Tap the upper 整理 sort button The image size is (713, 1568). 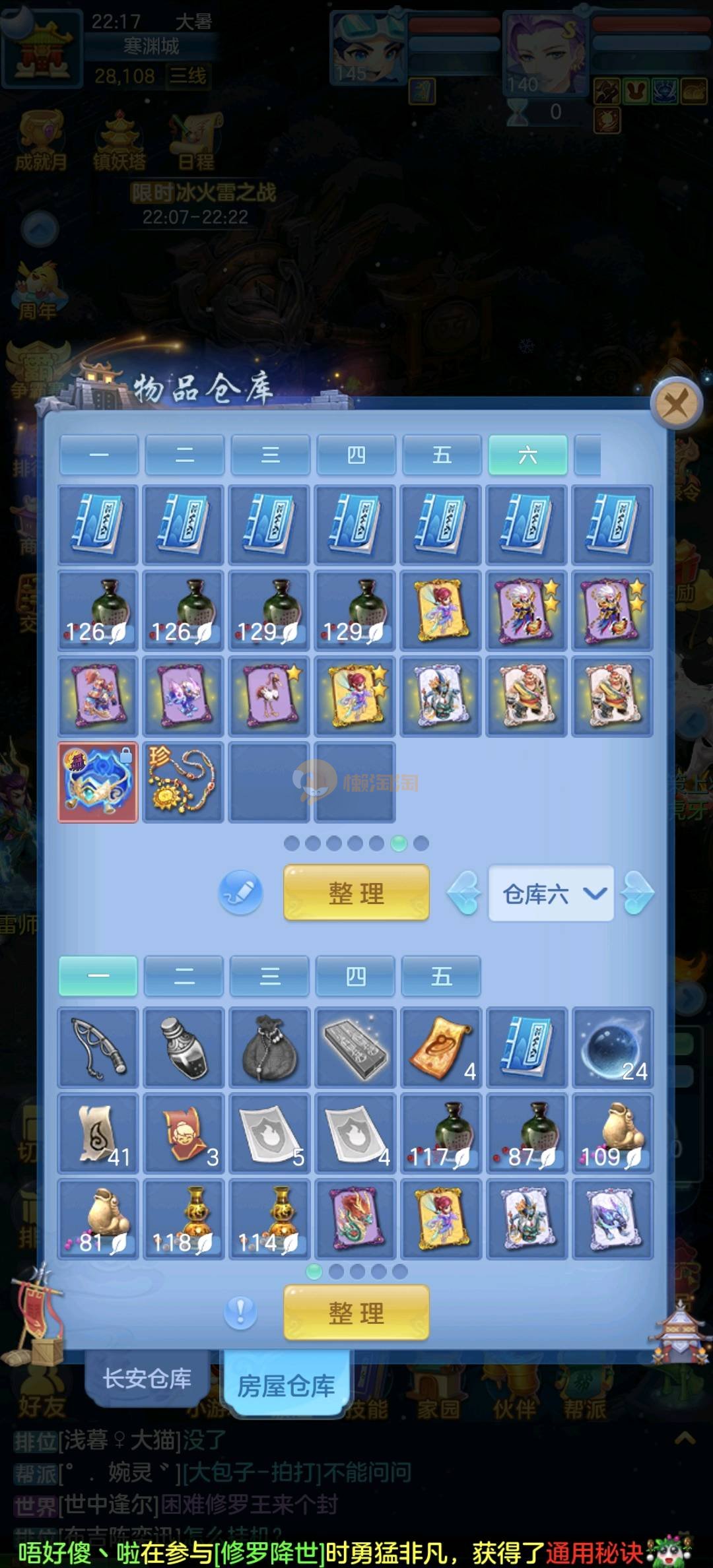(x=356, y=893)
